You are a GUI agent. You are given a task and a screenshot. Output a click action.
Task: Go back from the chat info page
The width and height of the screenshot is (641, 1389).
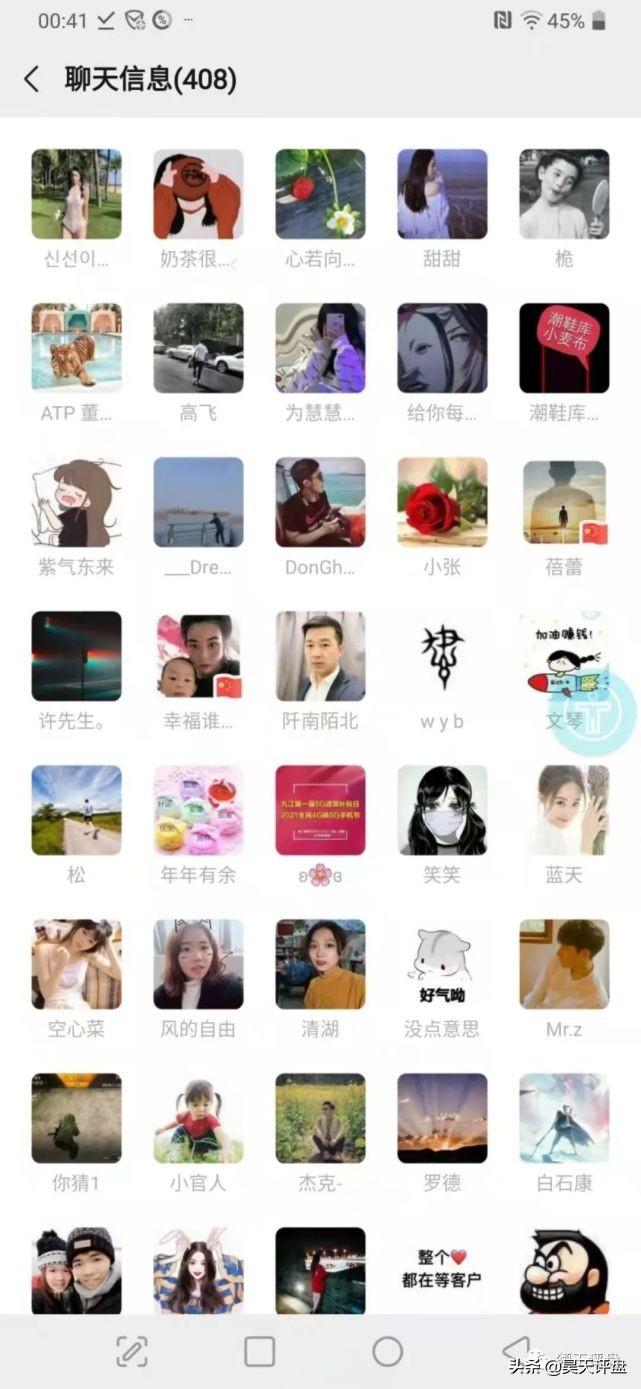click(x=32, y=80)
